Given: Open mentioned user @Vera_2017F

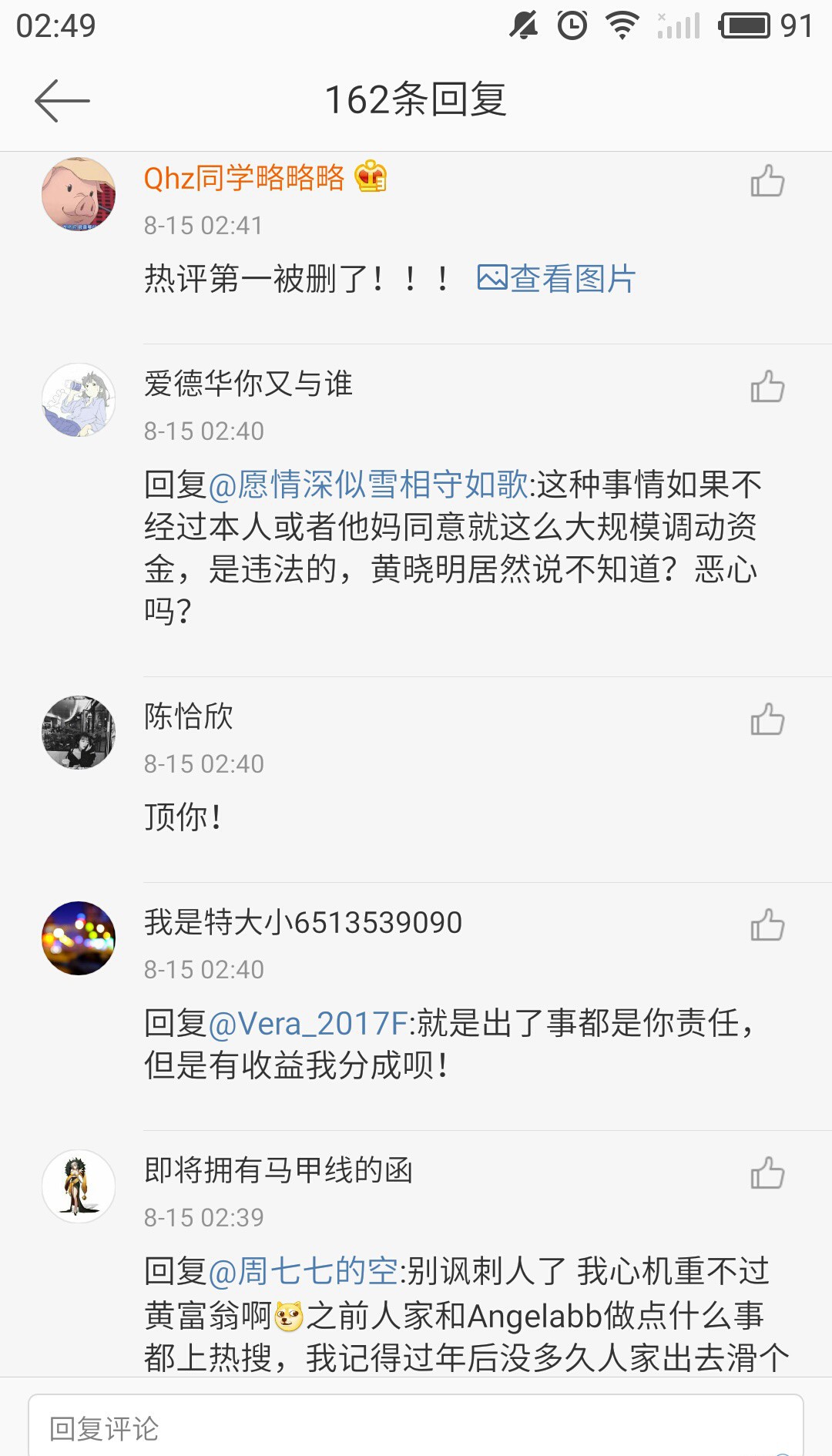Looking at the screenshot, I should click(308, 1021).
